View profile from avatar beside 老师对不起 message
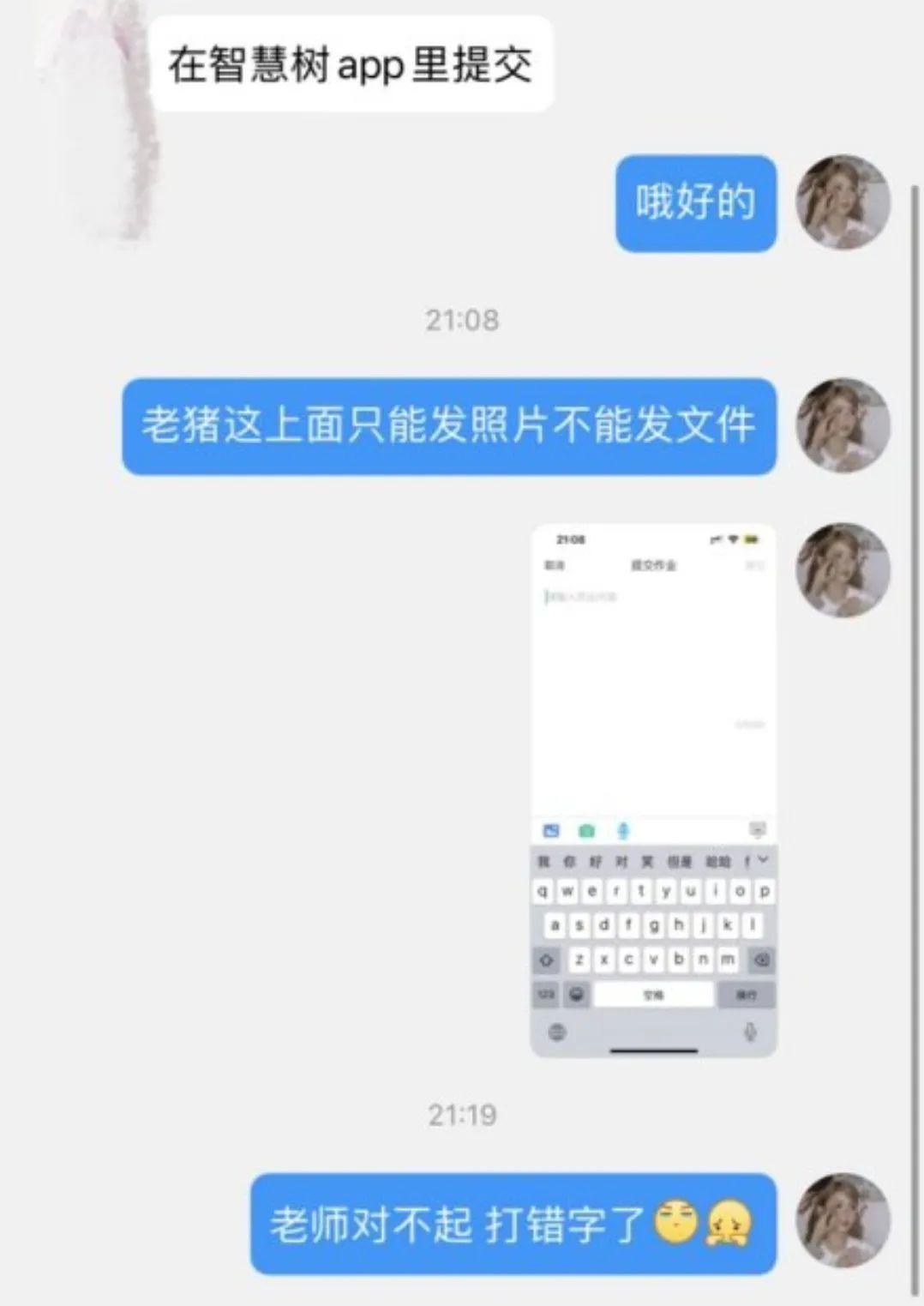 point(843,1221)
